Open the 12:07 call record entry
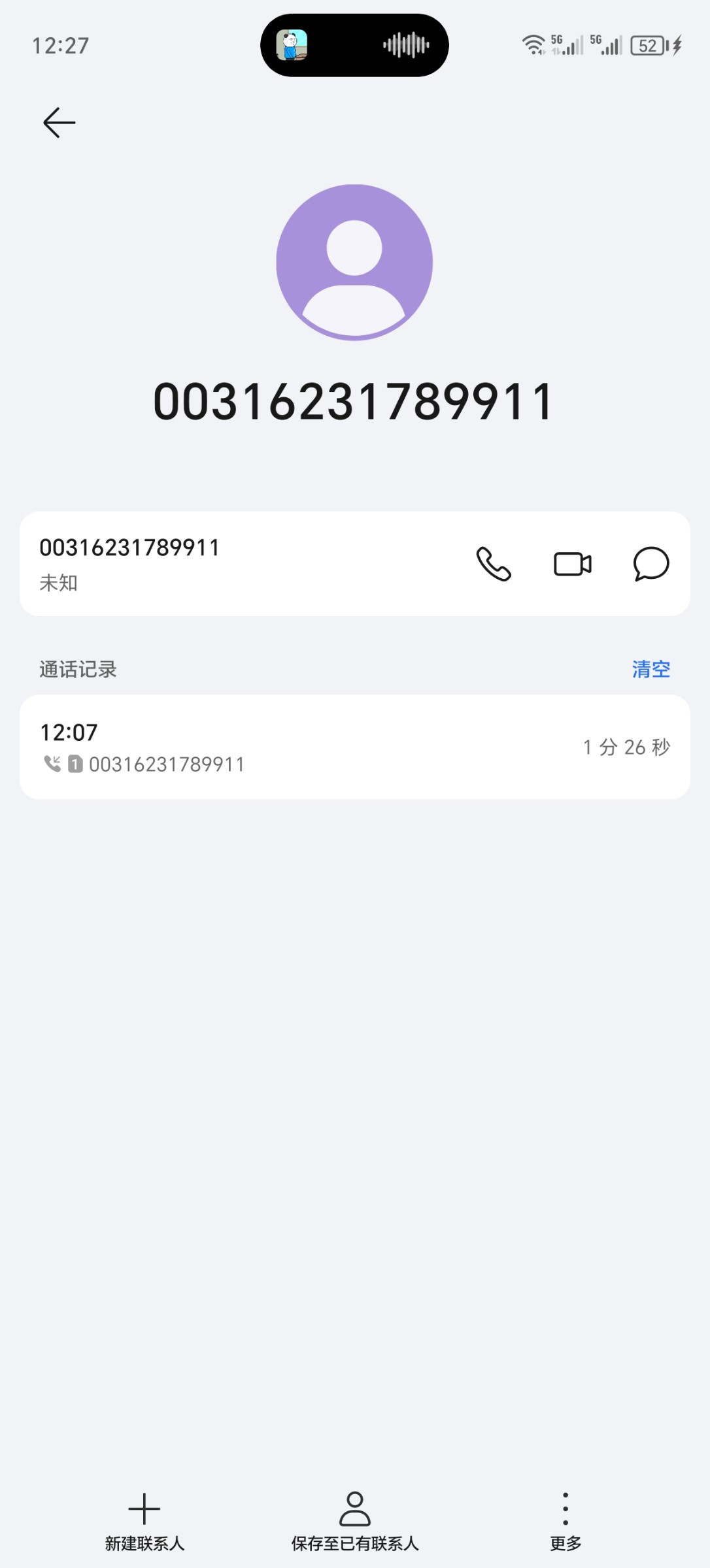 pyautogui.click(x=354, y=747)
